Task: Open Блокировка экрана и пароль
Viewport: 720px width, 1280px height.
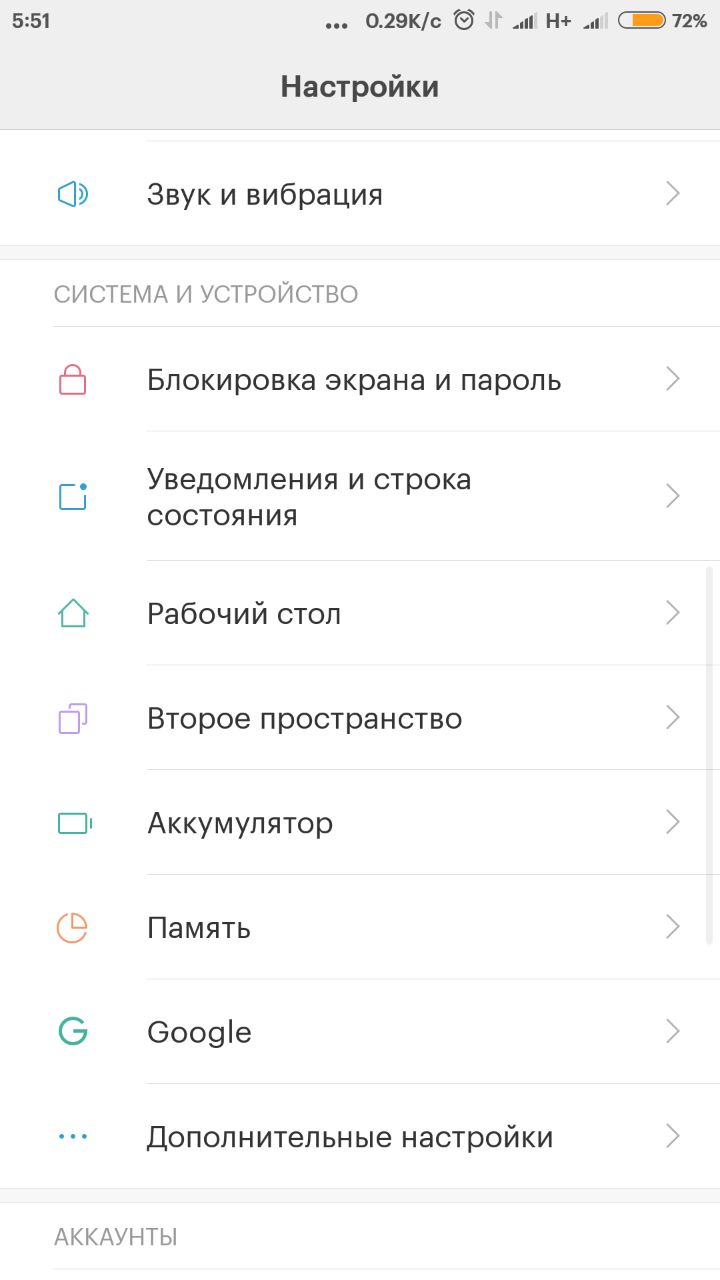Action: click(x=360, y=379)
